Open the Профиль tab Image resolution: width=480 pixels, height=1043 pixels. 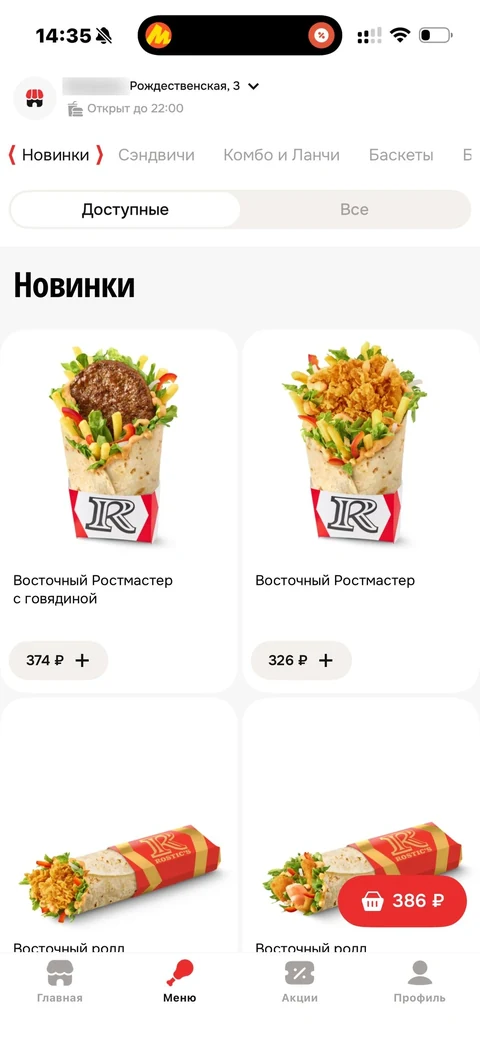point(420,982)
